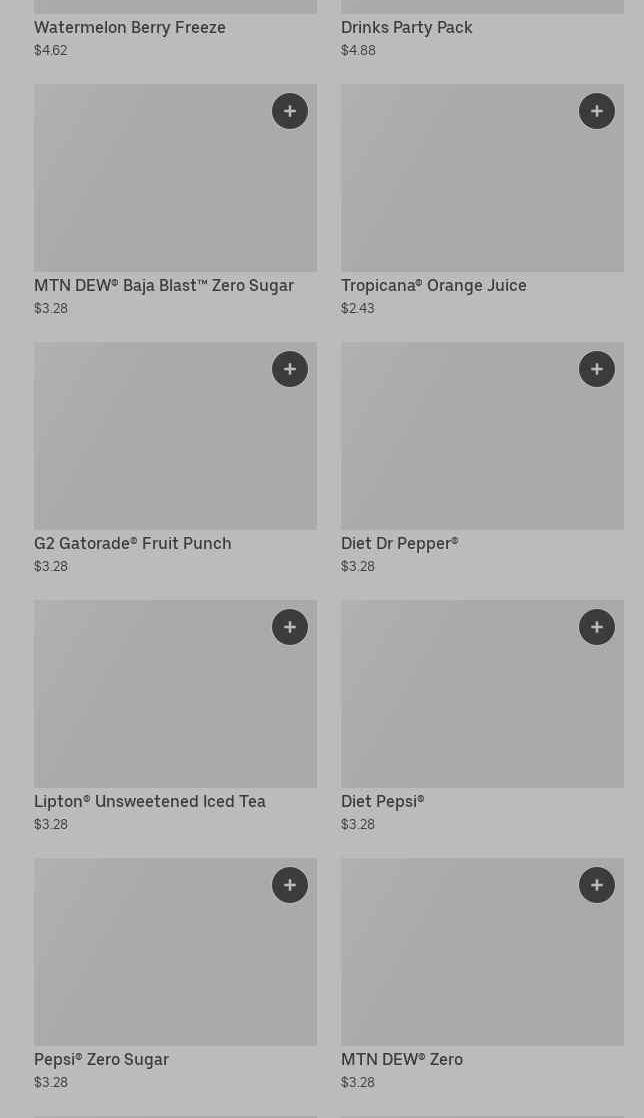Viewport: 644px width, 1118px height.
Task: Open the Watermelon Berry Freeze item
Action: [x=130, y=28]
